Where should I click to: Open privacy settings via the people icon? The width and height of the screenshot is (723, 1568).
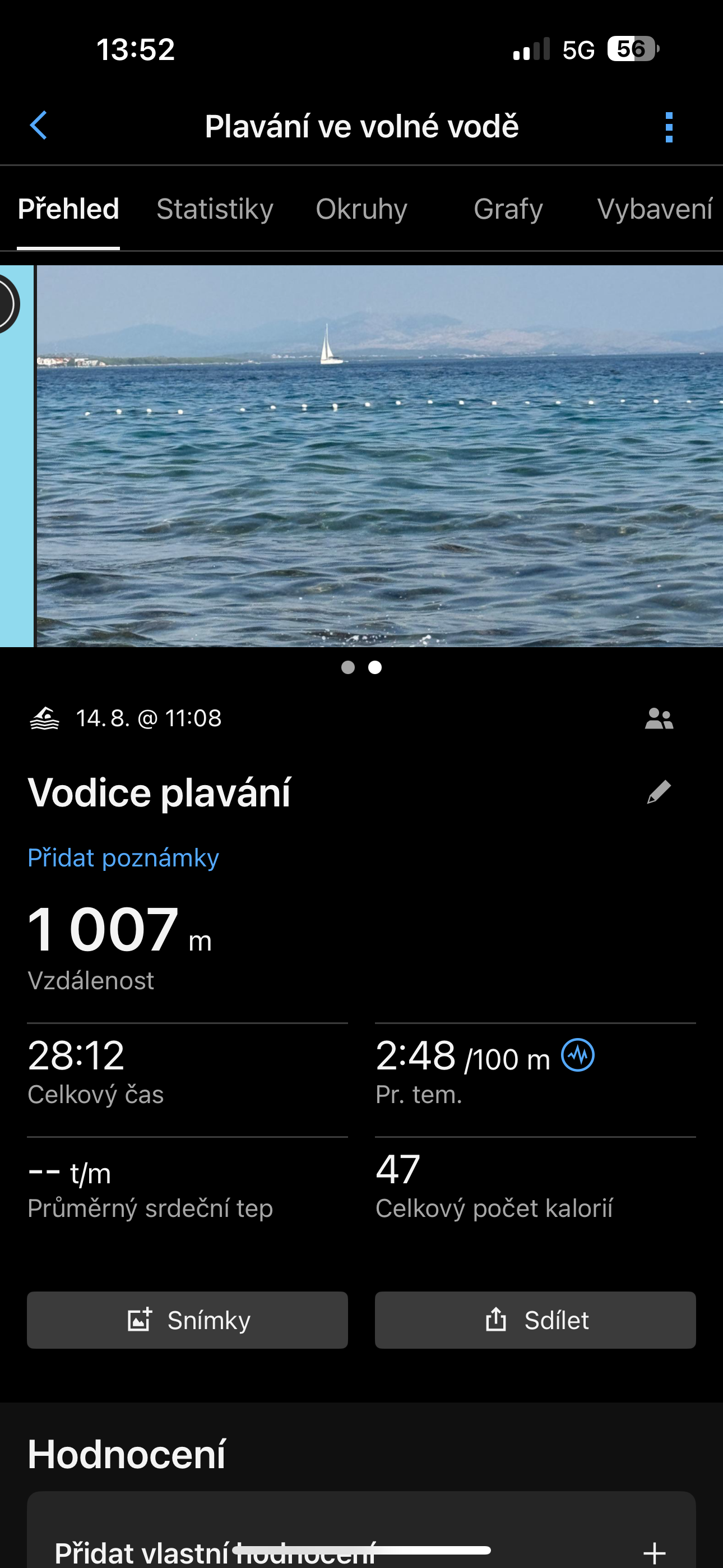(x=659, y=719)
